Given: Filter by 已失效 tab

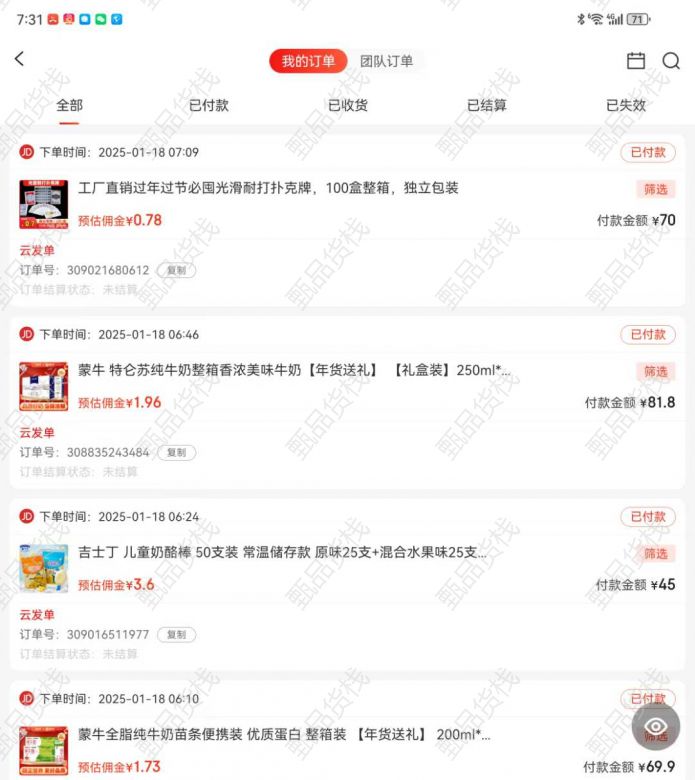Looking at the screenshot, I should [x=625, y=105].
